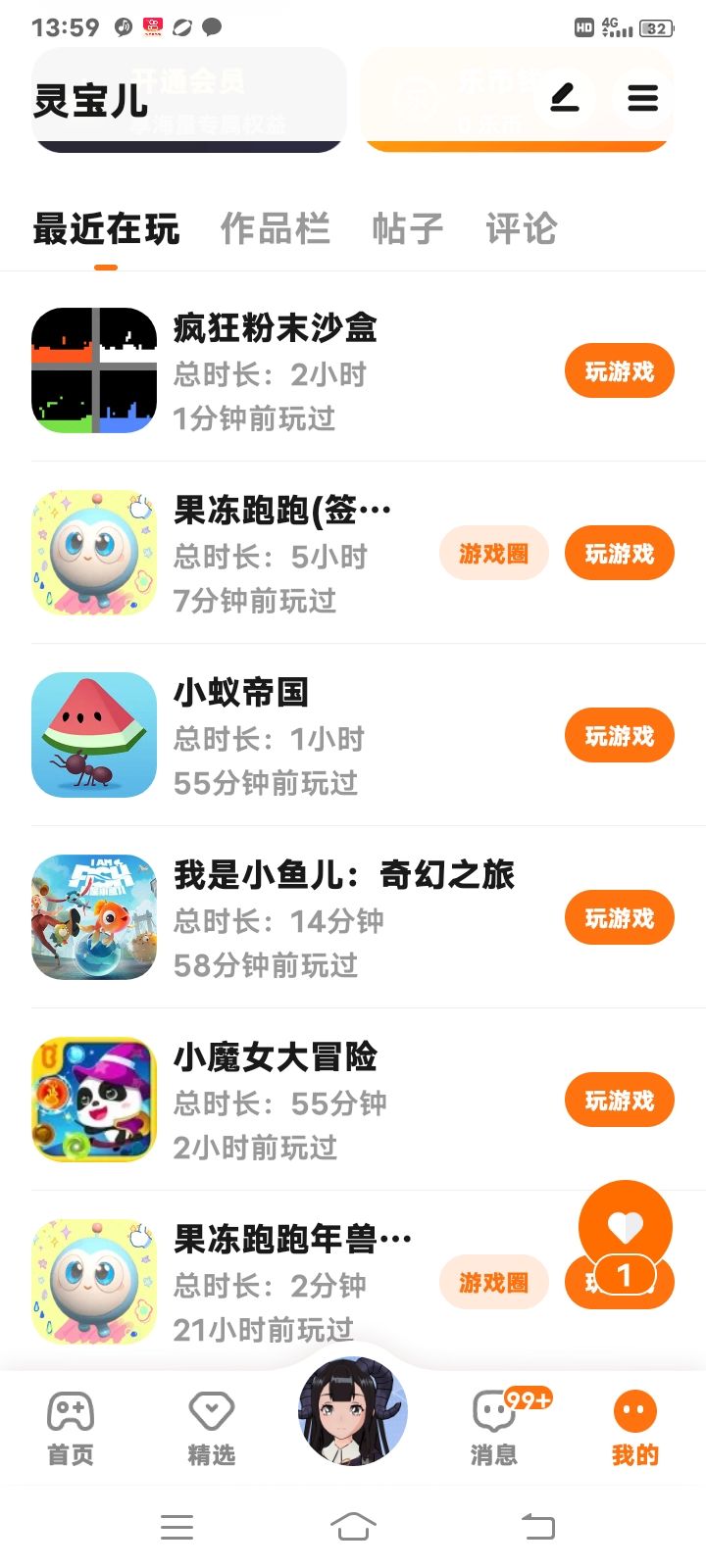This screenshot has height=1568, width=706.
Task: Tap 玩游戏 next to 果冻跑跑(签…
Action: click(619, 554)
